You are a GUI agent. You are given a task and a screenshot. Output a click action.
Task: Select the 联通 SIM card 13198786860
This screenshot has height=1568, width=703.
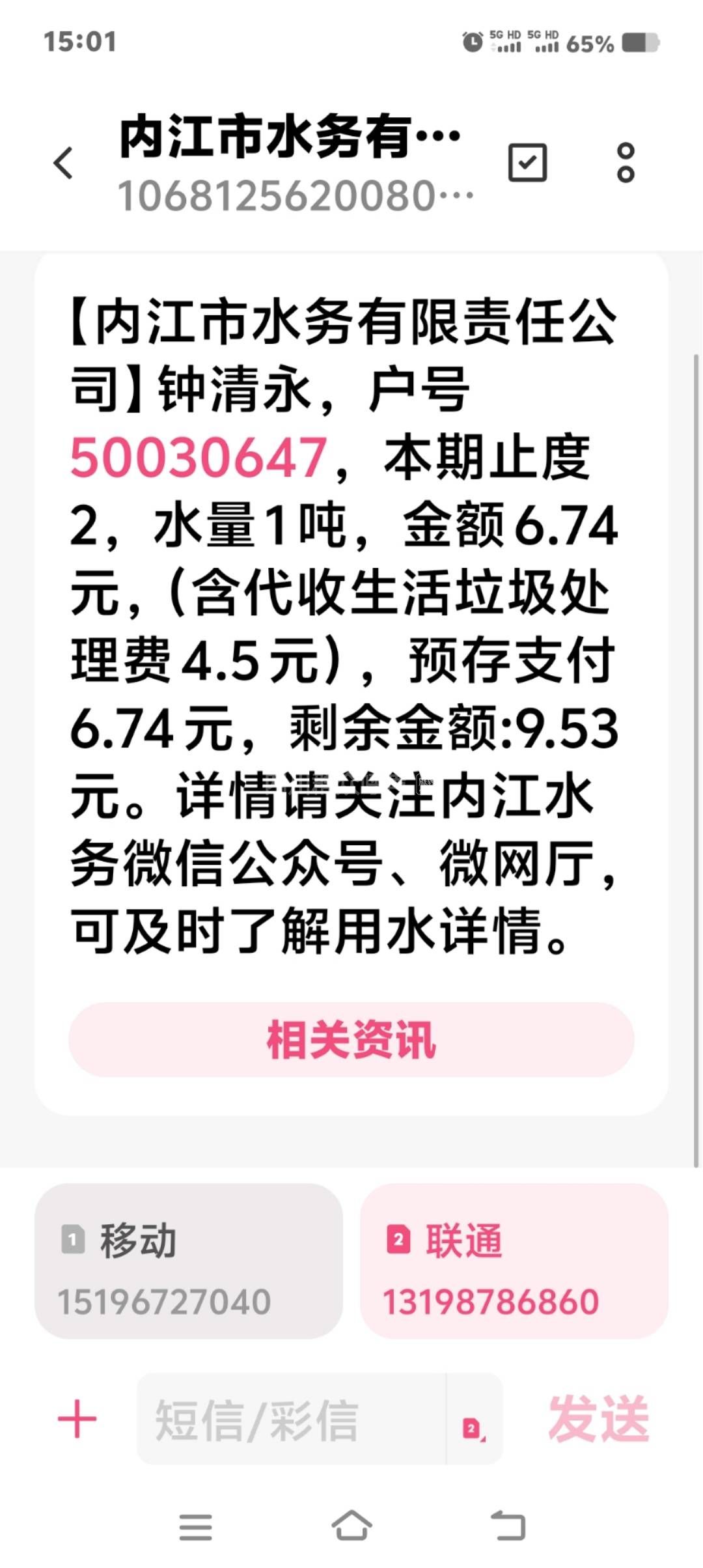click(x=514, y=1261)
